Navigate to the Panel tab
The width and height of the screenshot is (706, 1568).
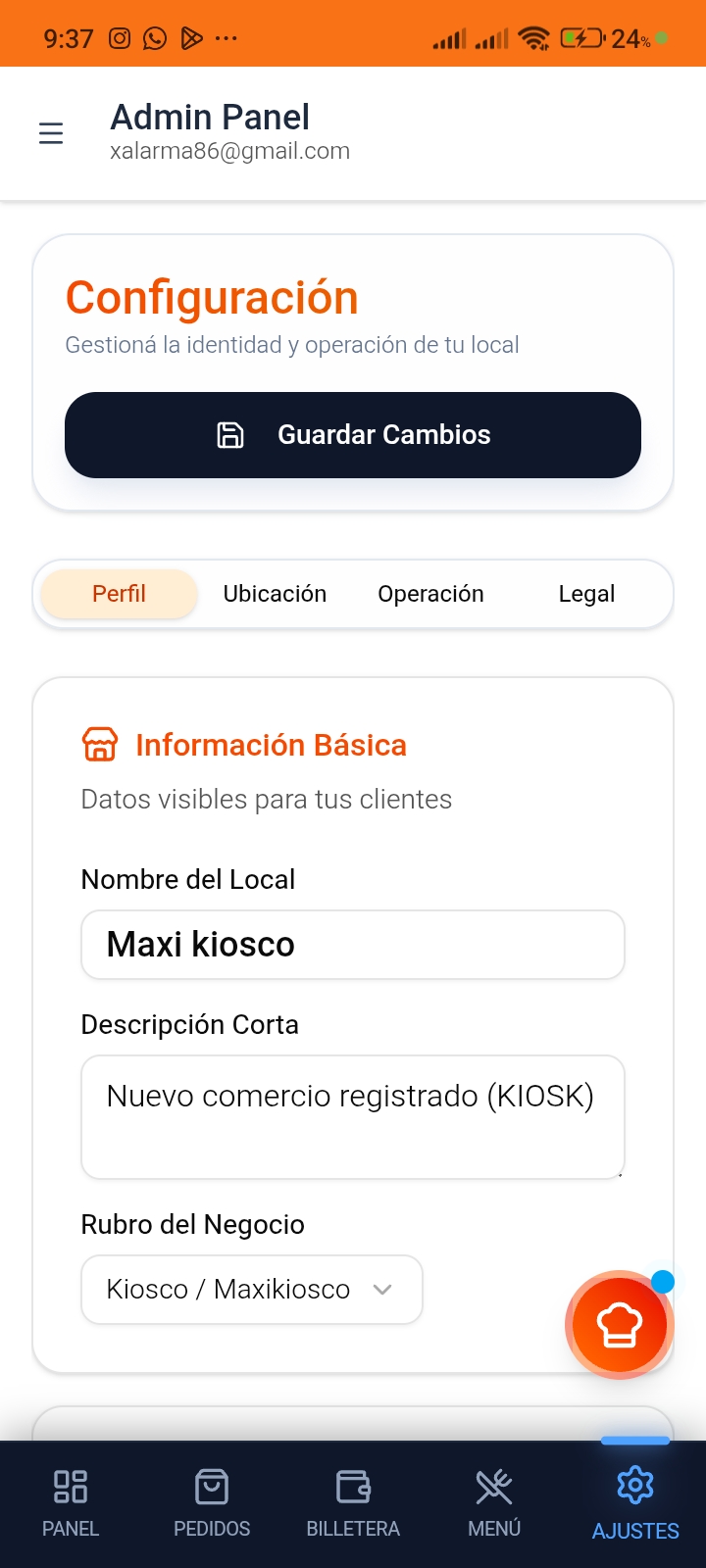tap(71, 1503)
